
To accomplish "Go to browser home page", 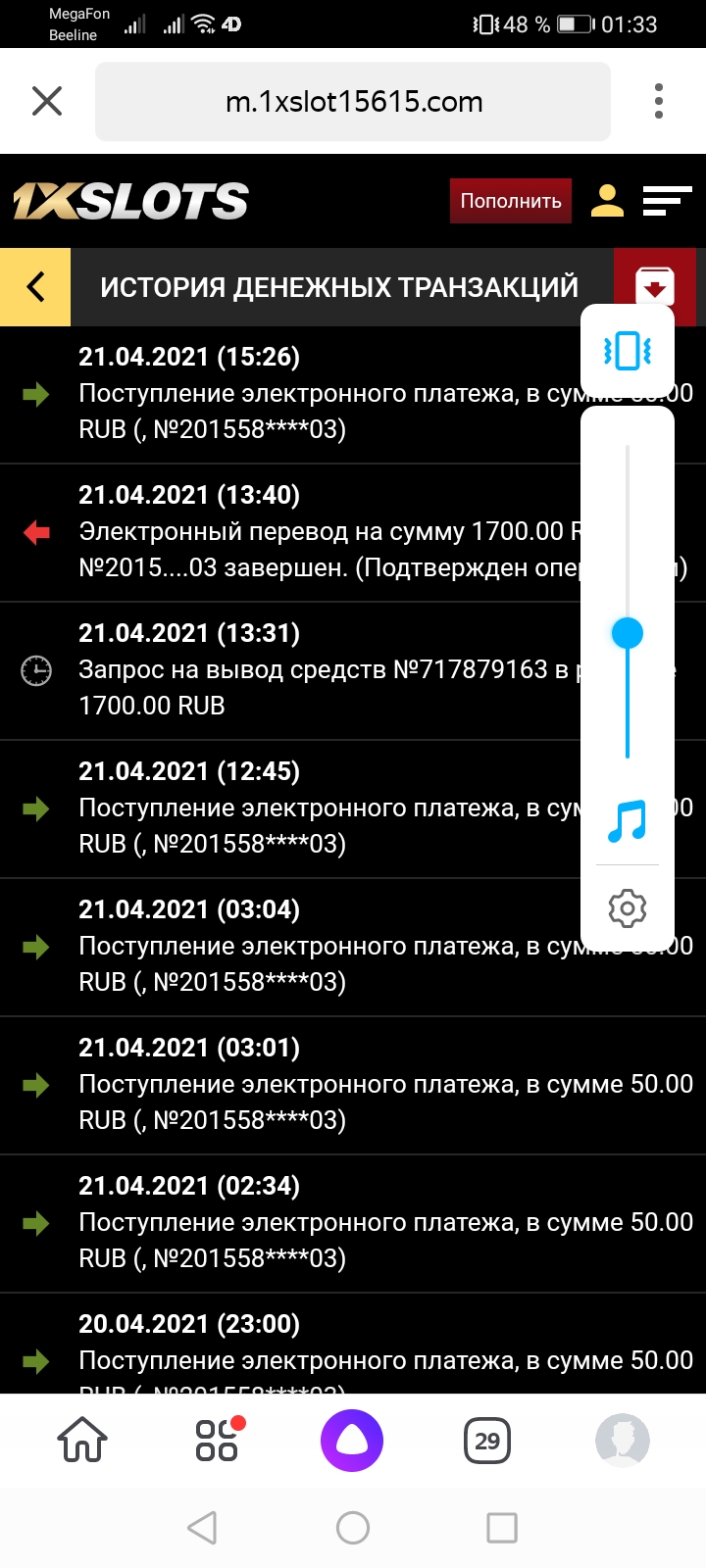I will tap(82, 1441).
